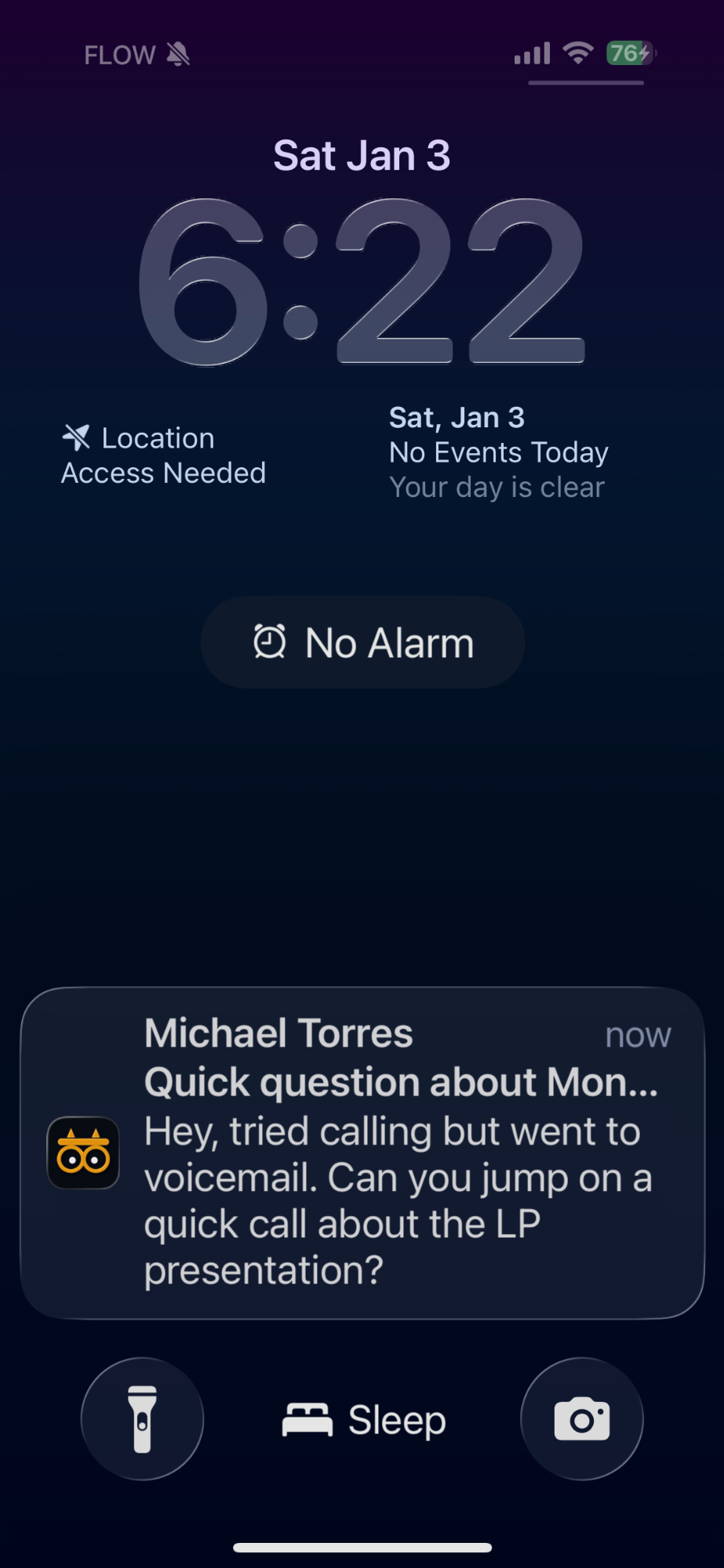Open the No Events Today calendar widget
Viewport: 724px width, 1568px height.
pos(499,452)
